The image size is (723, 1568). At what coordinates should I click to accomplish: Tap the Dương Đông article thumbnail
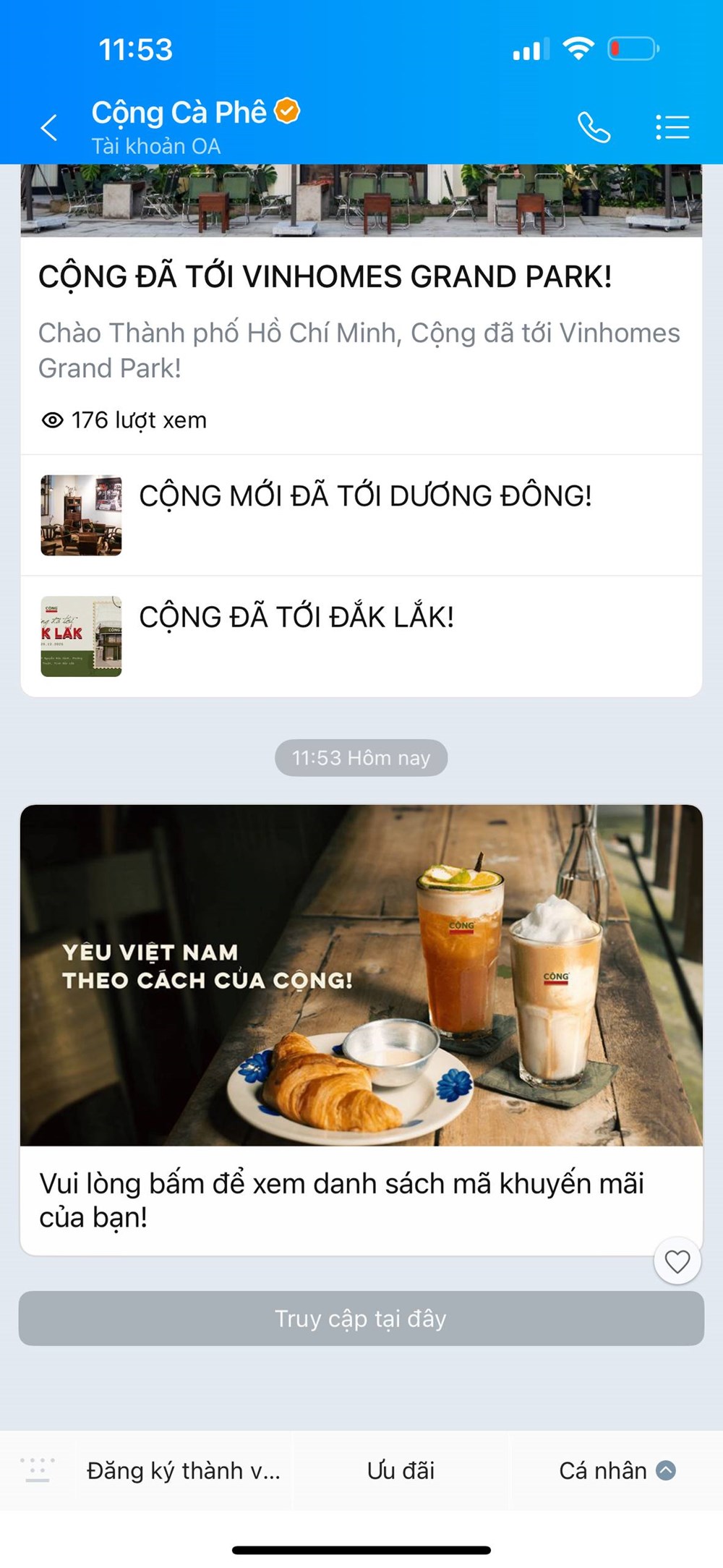80,514
